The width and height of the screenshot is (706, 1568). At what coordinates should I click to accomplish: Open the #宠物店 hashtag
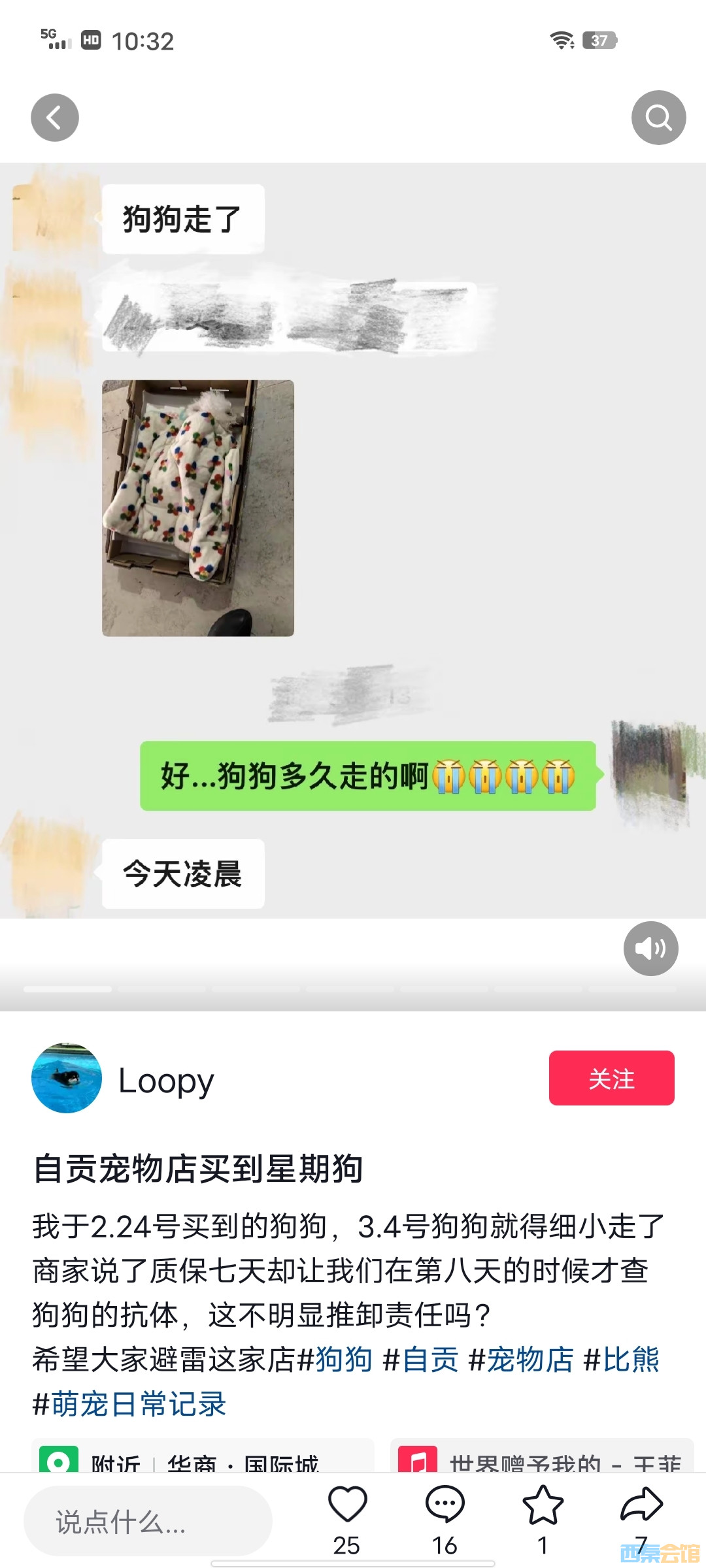(521, 1360)
